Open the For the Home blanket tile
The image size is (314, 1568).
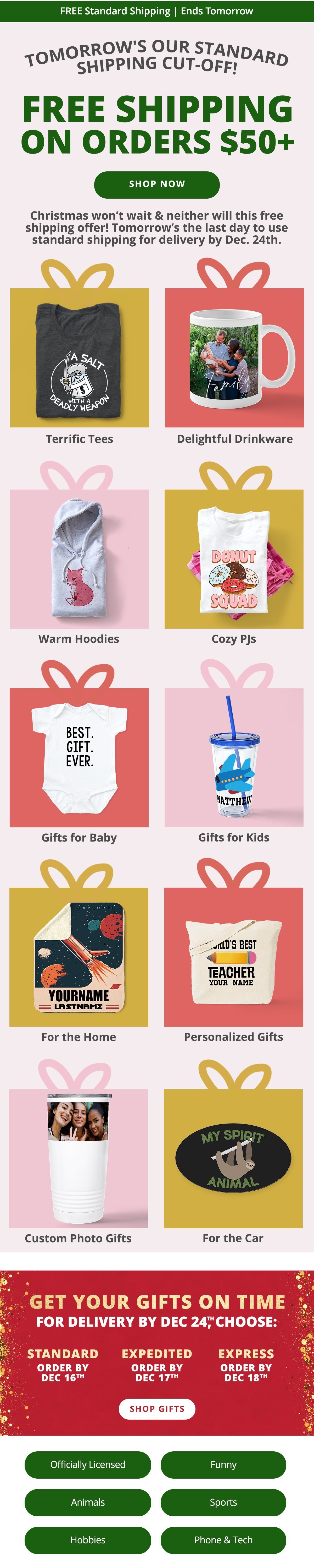[x=79, y=957]
